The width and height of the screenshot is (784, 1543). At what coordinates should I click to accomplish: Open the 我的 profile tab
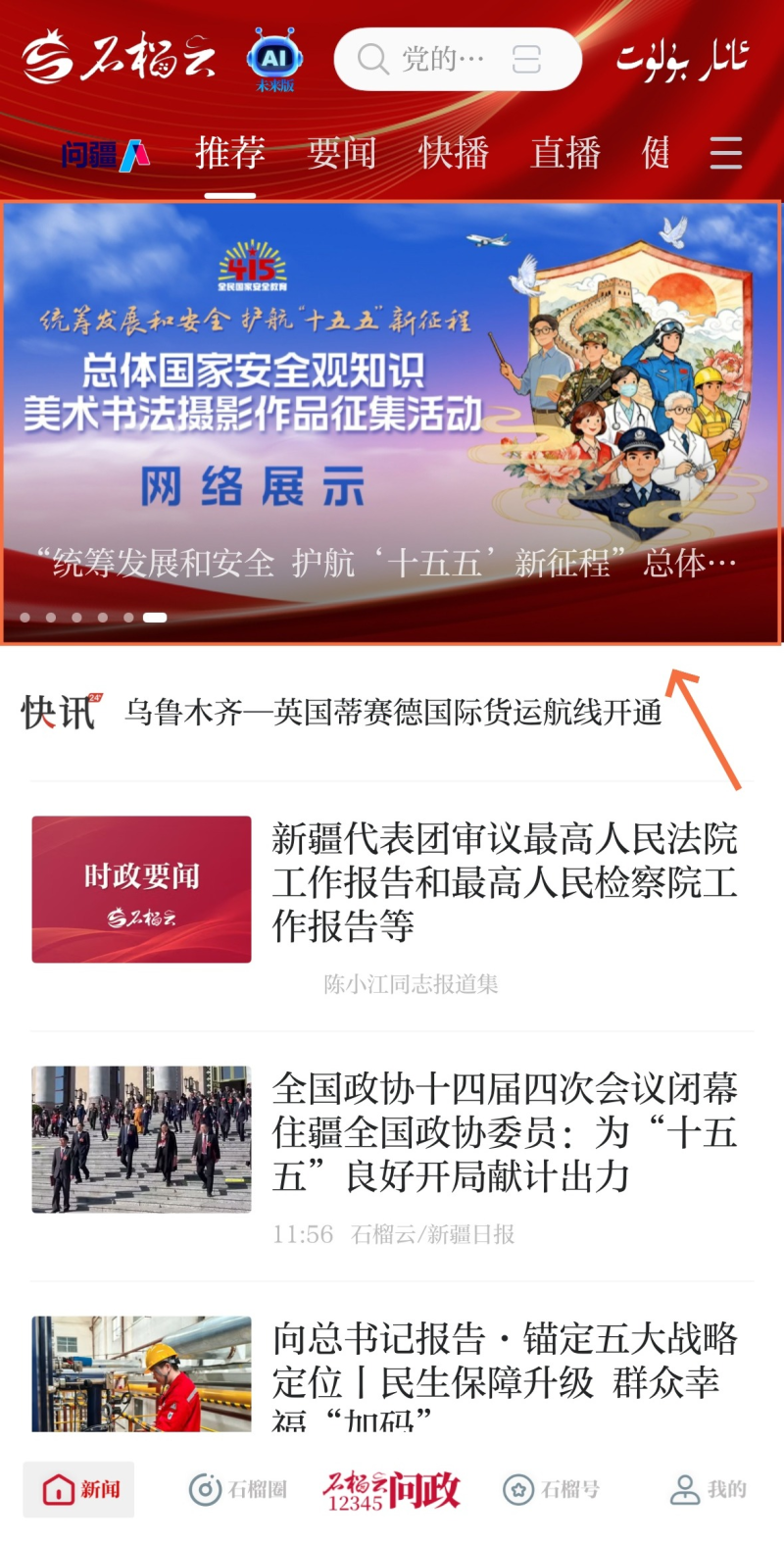[708, 1489]
